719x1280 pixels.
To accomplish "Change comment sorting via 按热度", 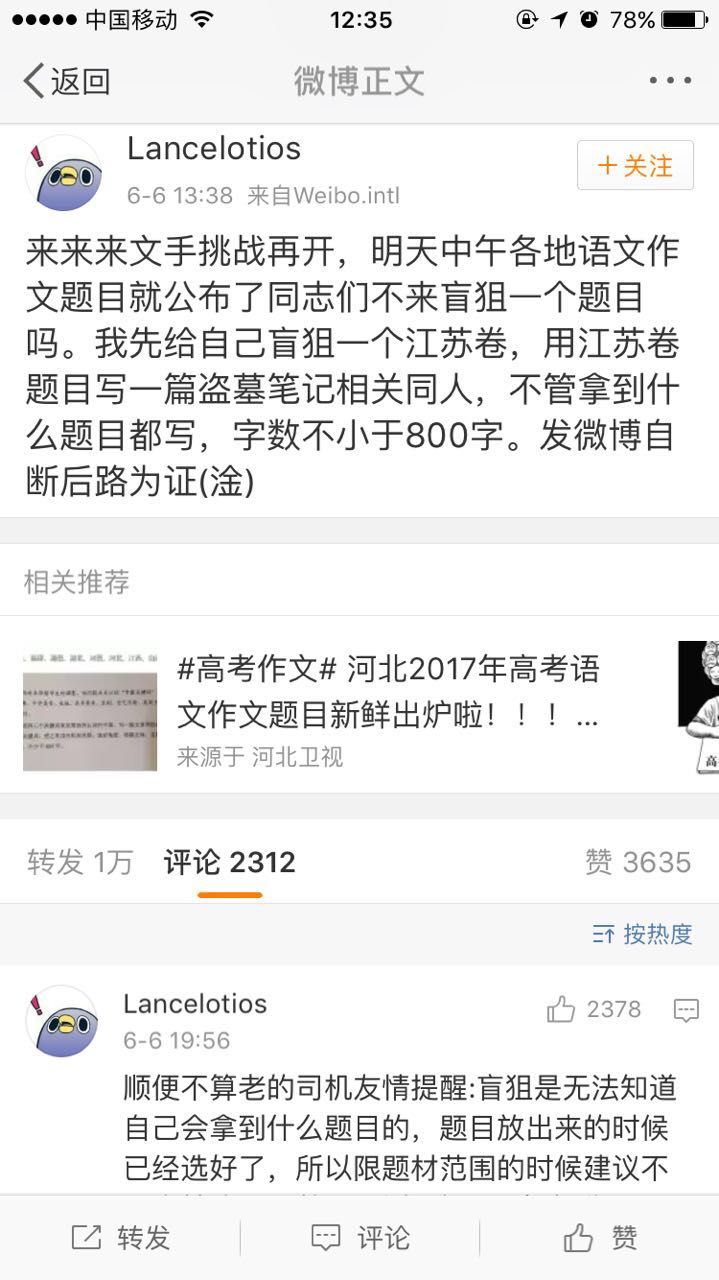I will pos(643,934).
